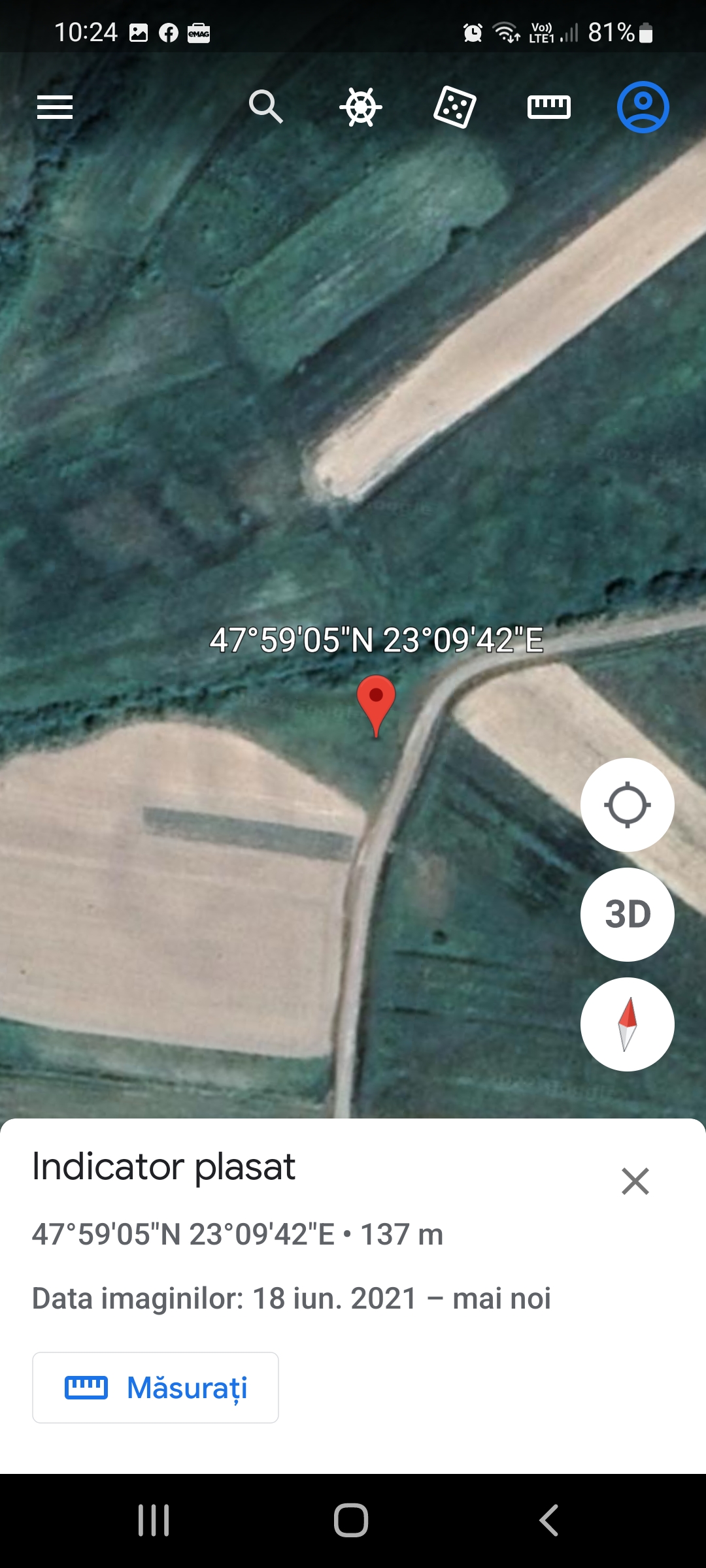Open the hamburger menu
The width and height of the screenshot is (706, 1568).
click(x=55, y=107)
